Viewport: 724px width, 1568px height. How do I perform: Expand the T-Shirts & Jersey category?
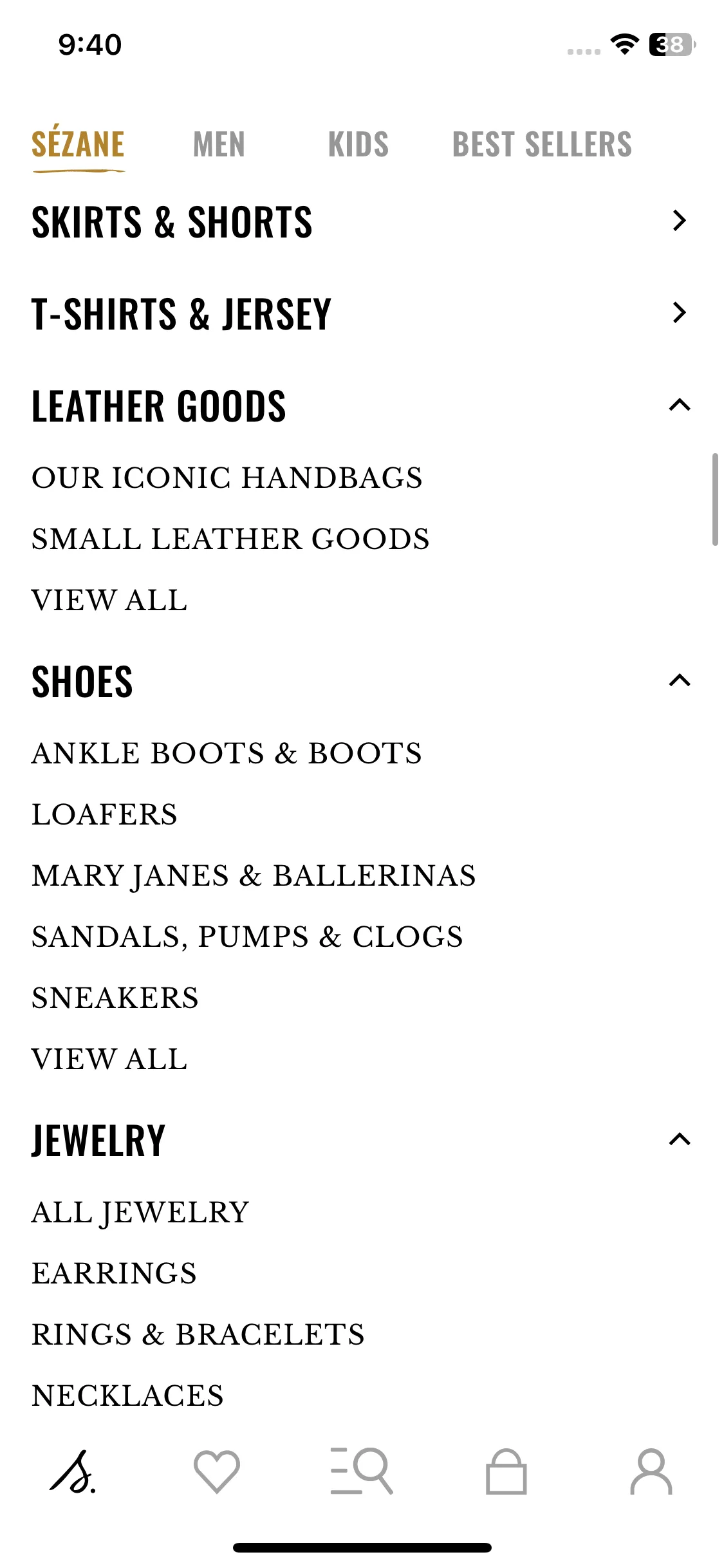point(678,313)
